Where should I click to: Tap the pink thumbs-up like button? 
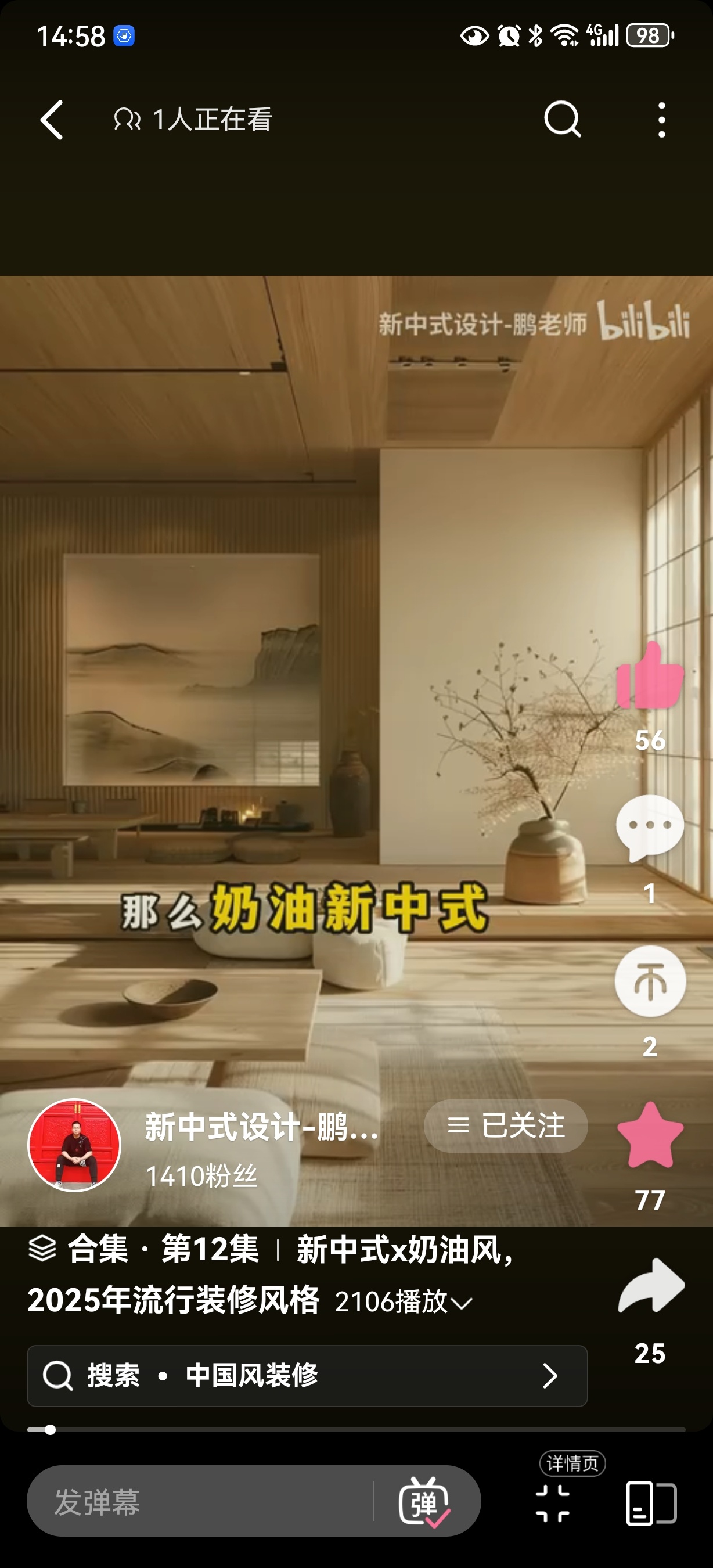[649, 678]
